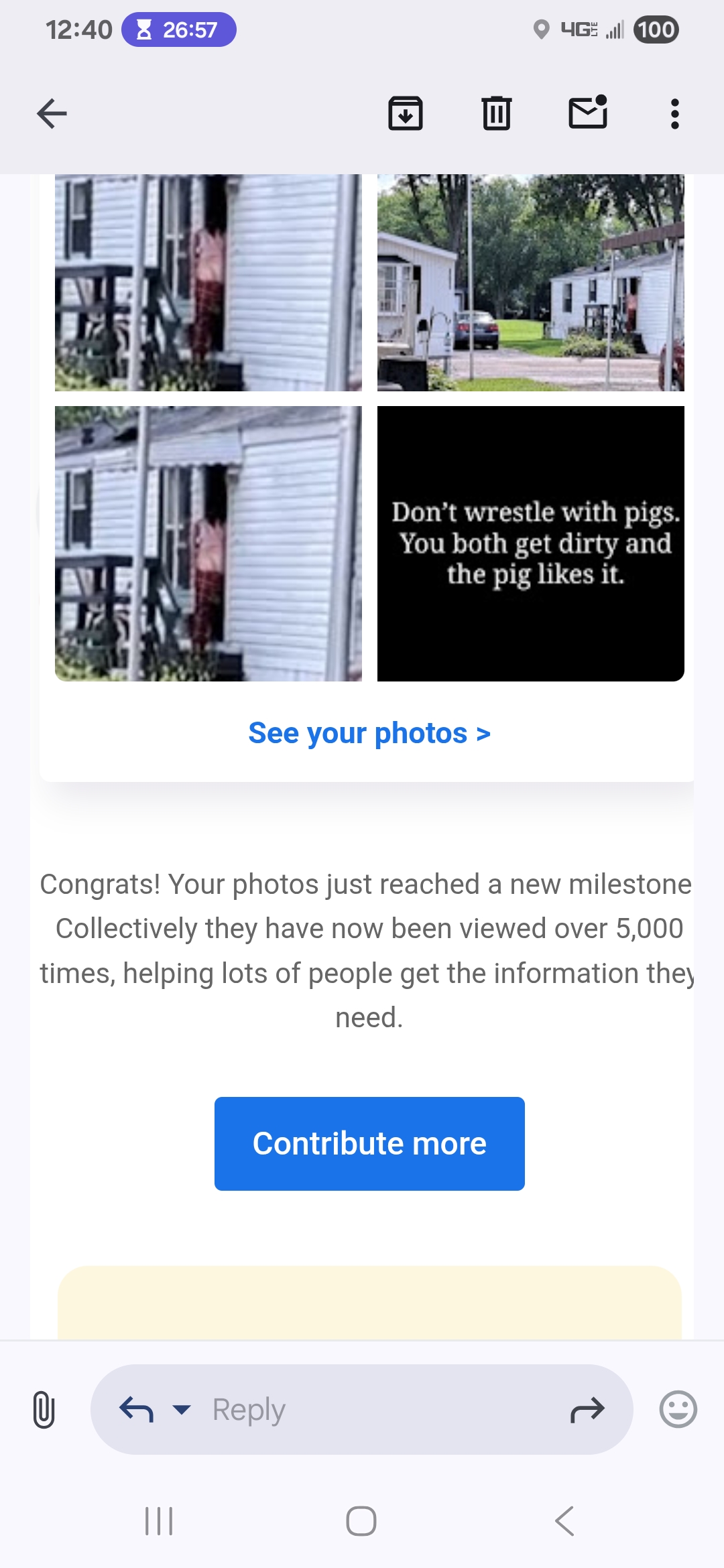Mark this email as unread
Screen dimensions: 724x1568
tap(588, 113)
